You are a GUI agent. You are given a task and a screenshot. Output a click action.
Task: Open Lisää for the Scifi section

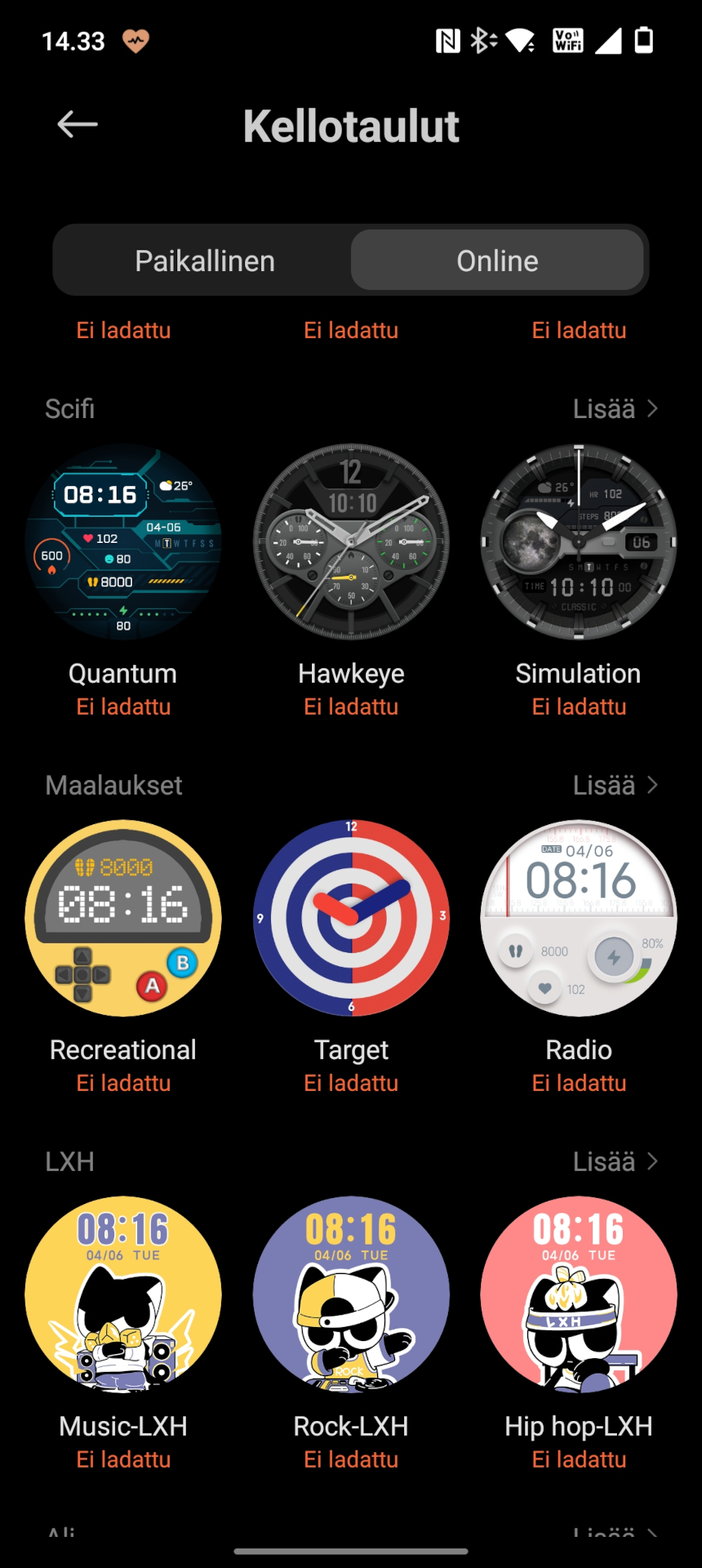pos(615,408)
